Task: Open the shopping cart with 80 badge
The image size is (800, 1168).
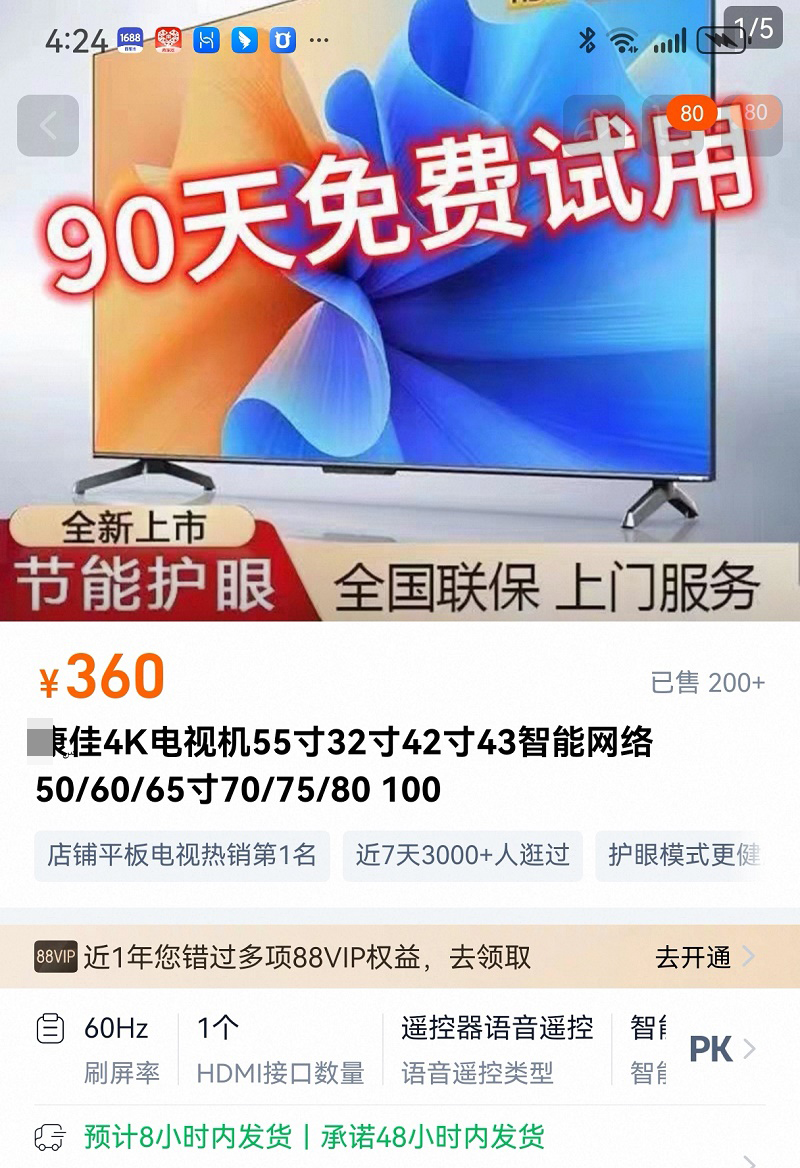Action: coord(677,126)
